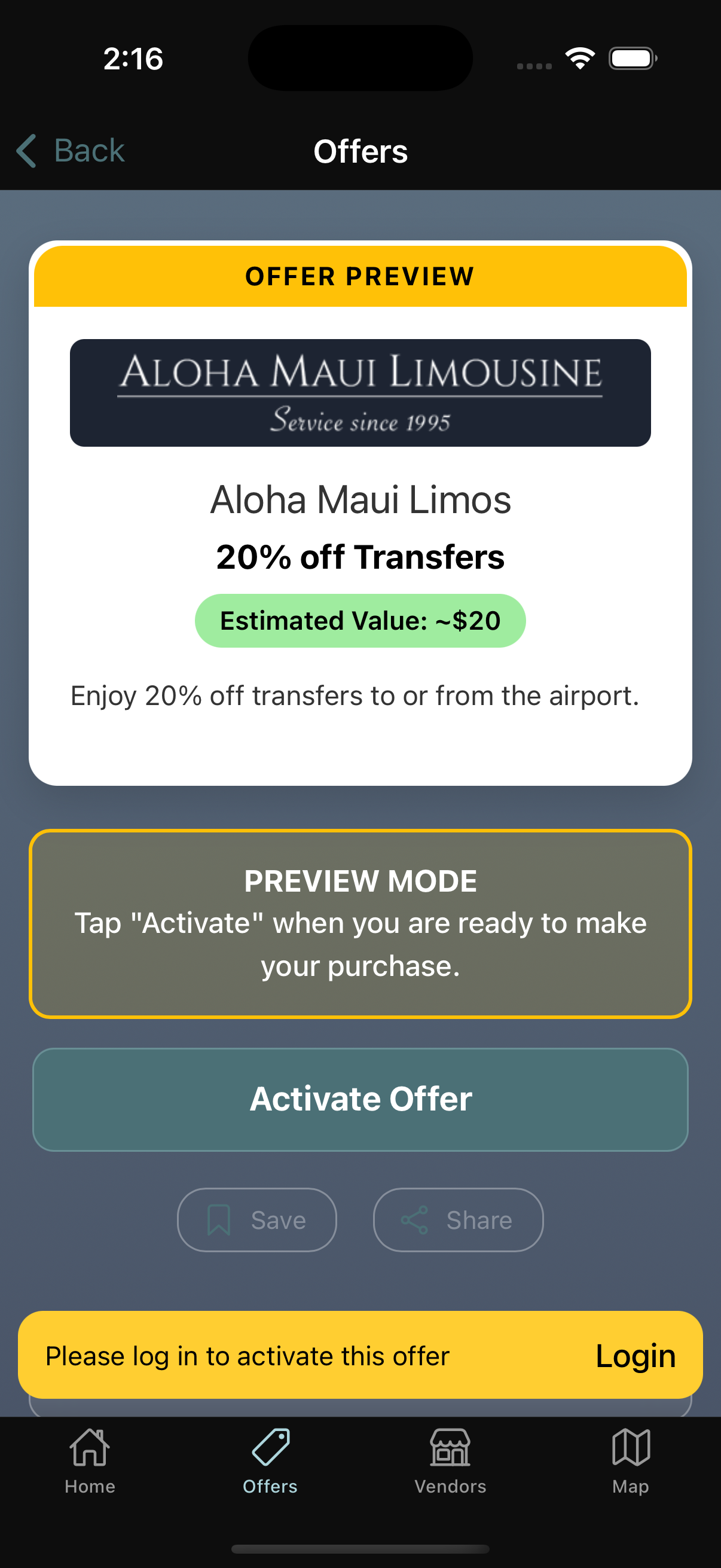Viewport: 721px width, 1568px height.
Task: Tap the Estimated Value green badge
Action: (x=360, y=620)
